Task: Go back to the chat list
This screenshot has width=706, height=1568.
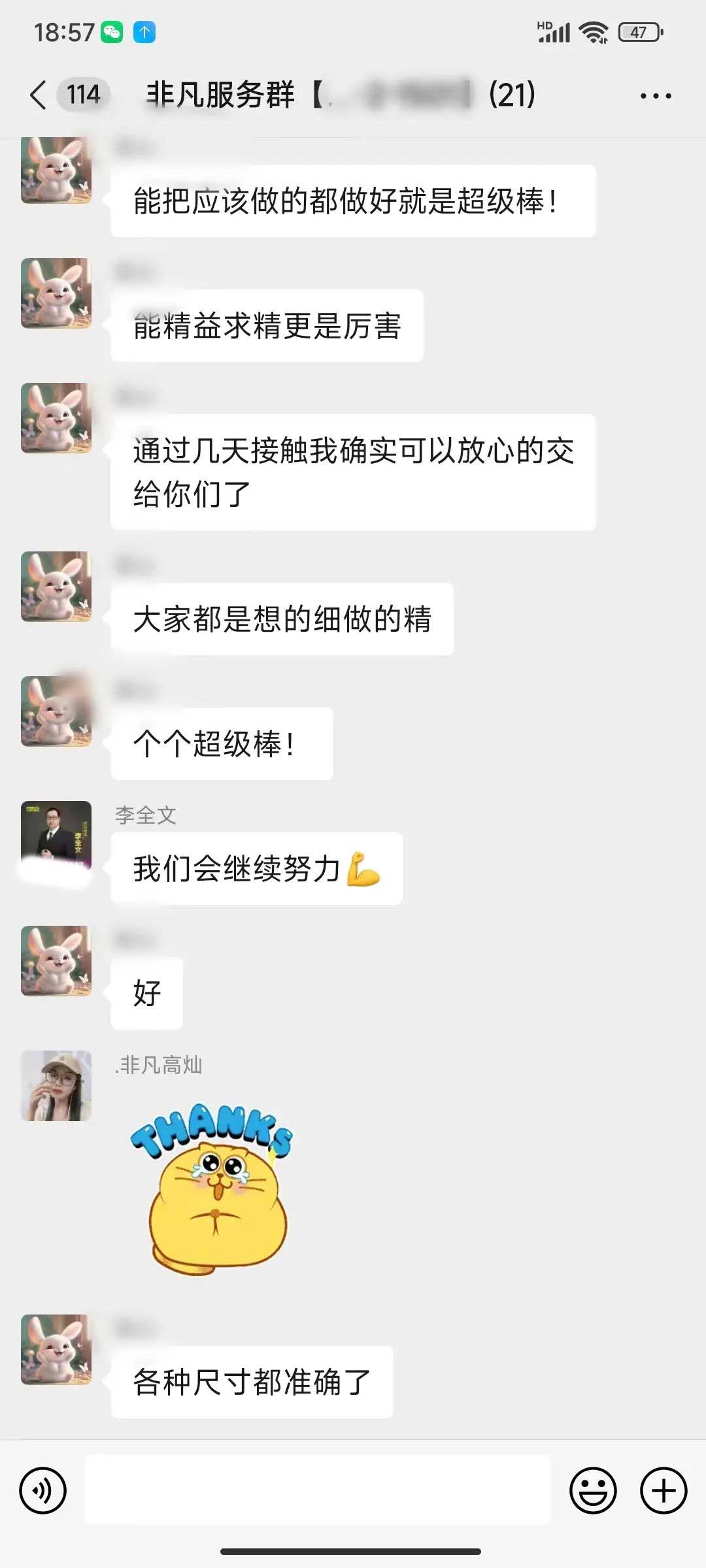Action: 39,95
